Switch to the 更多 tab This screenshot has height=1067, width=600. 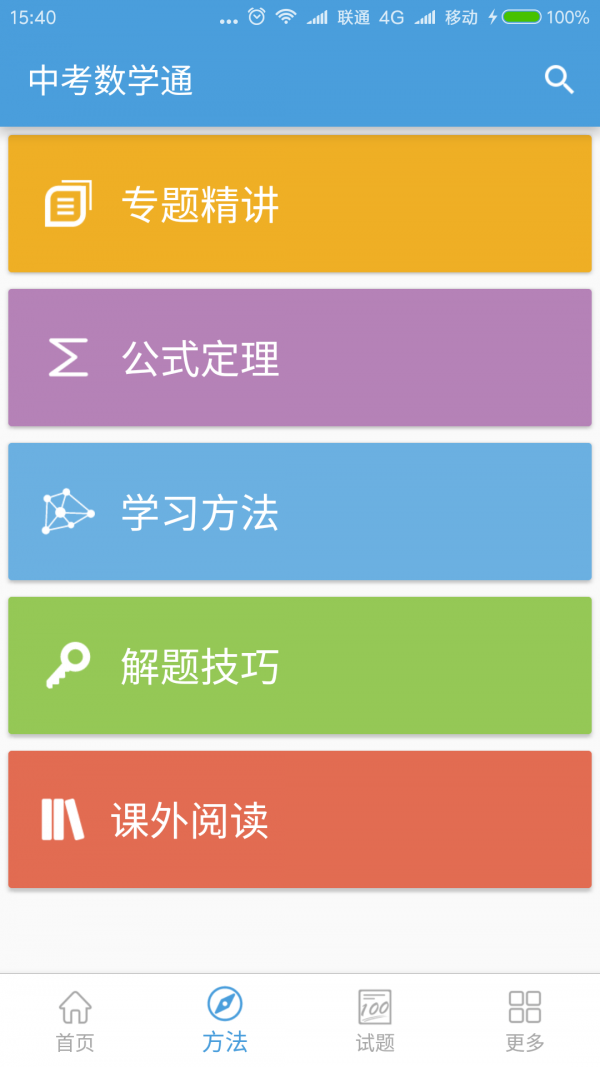[x=525, y=1020]
